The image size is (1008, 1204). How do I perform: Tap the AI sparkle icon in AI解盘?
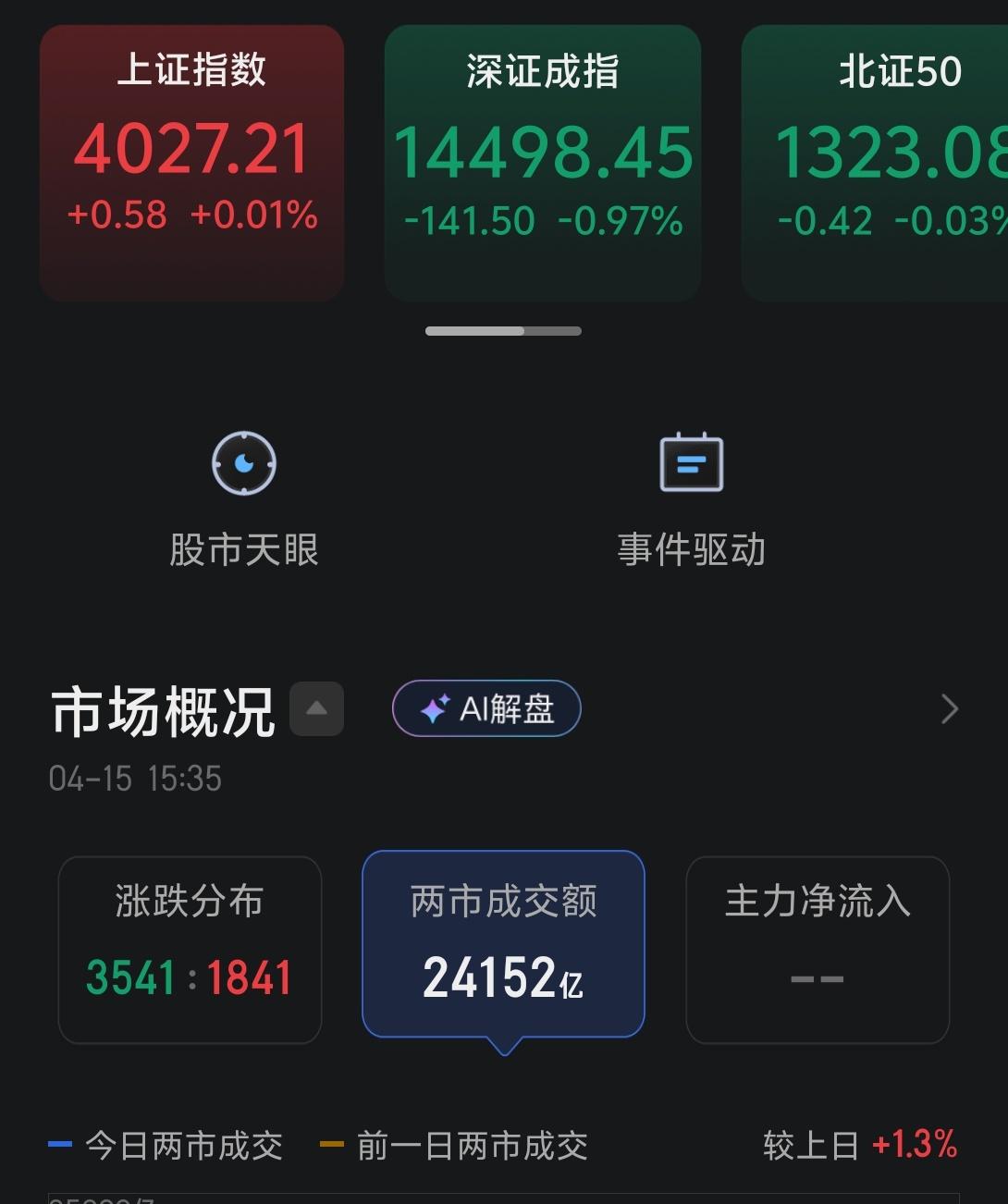436,706
